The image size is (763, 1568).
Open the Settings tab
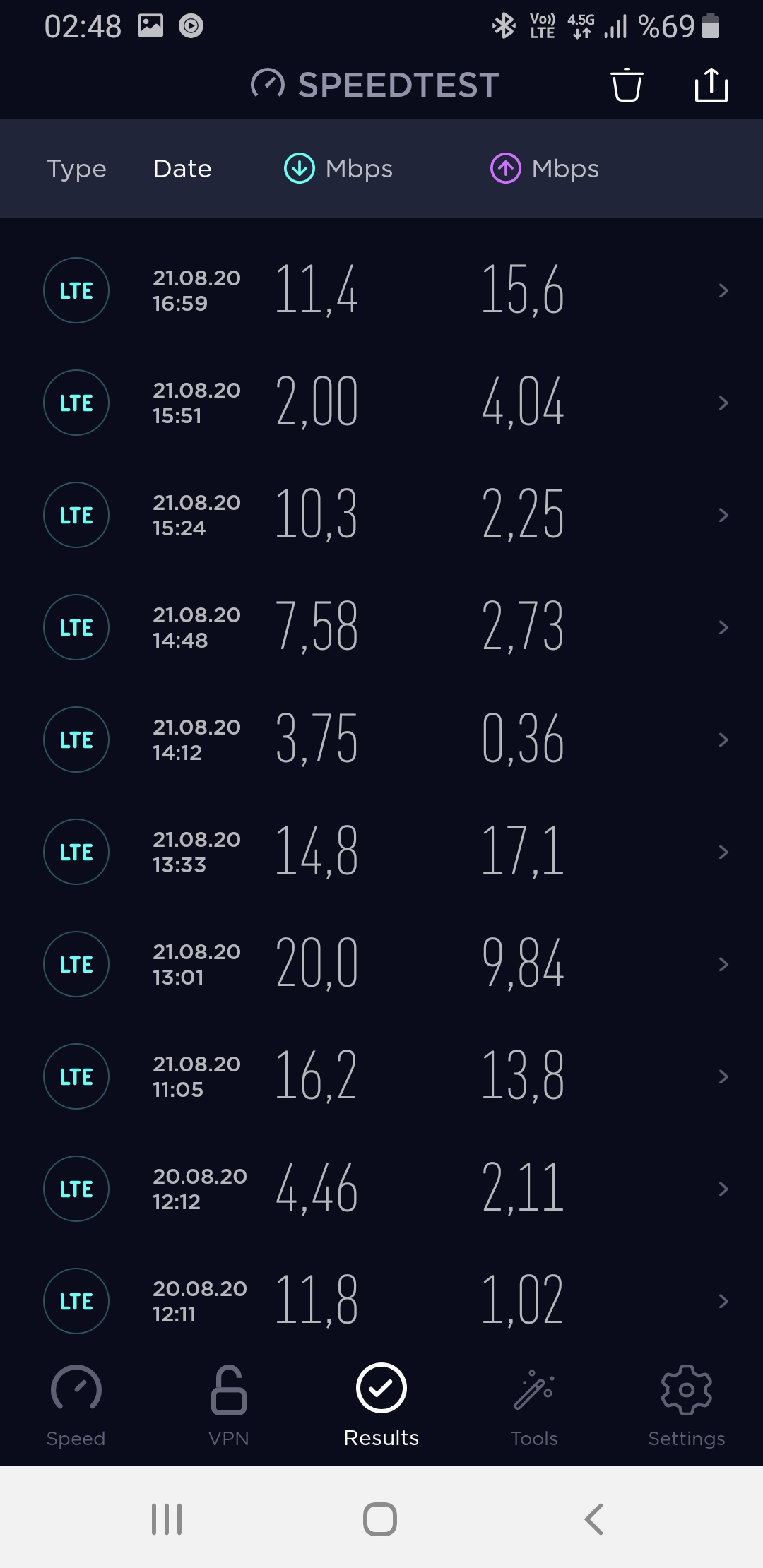(x=687, y=1406)
